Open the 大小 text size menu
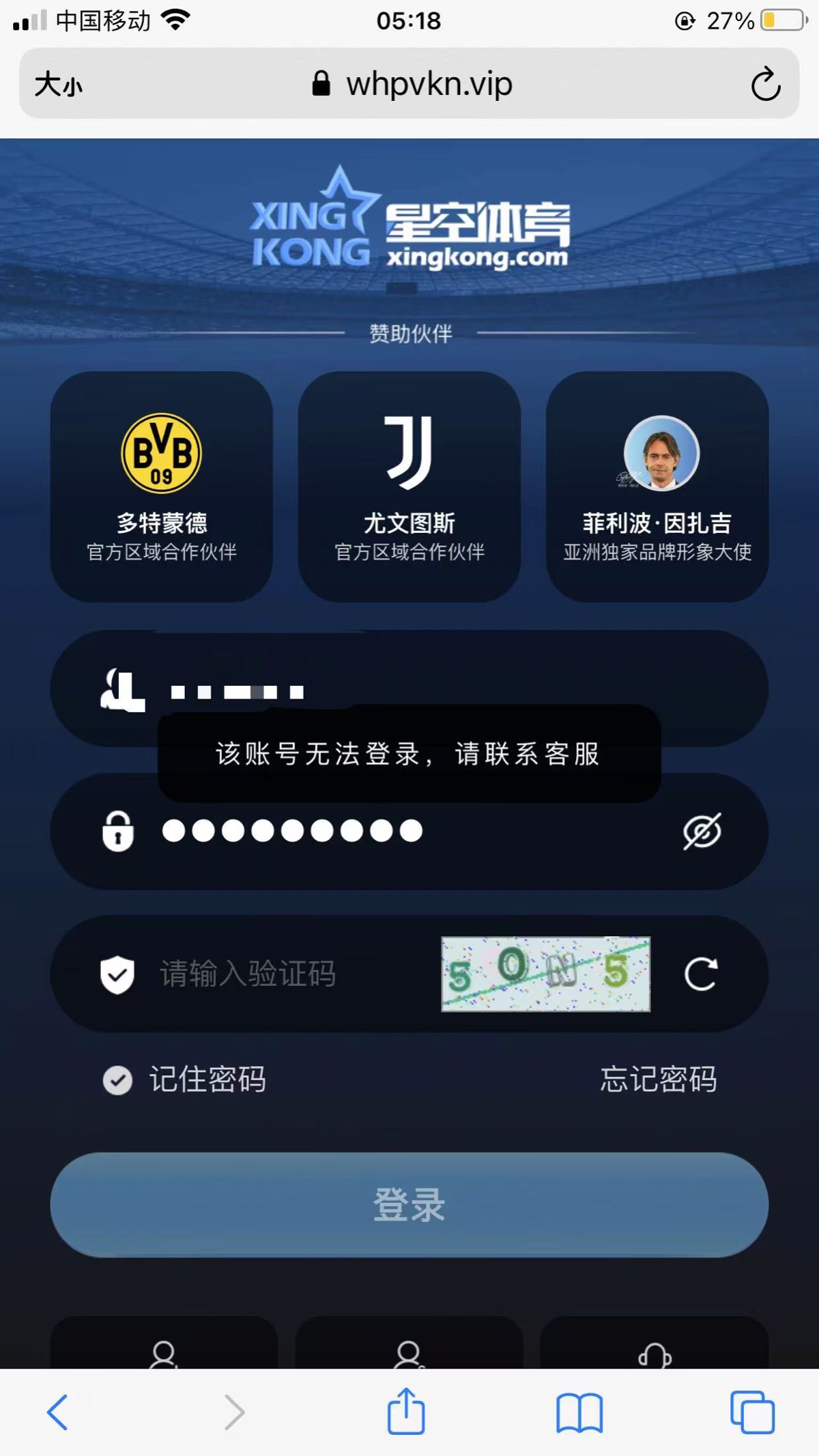The image size is (819, 1456). (x=59, y=85)
